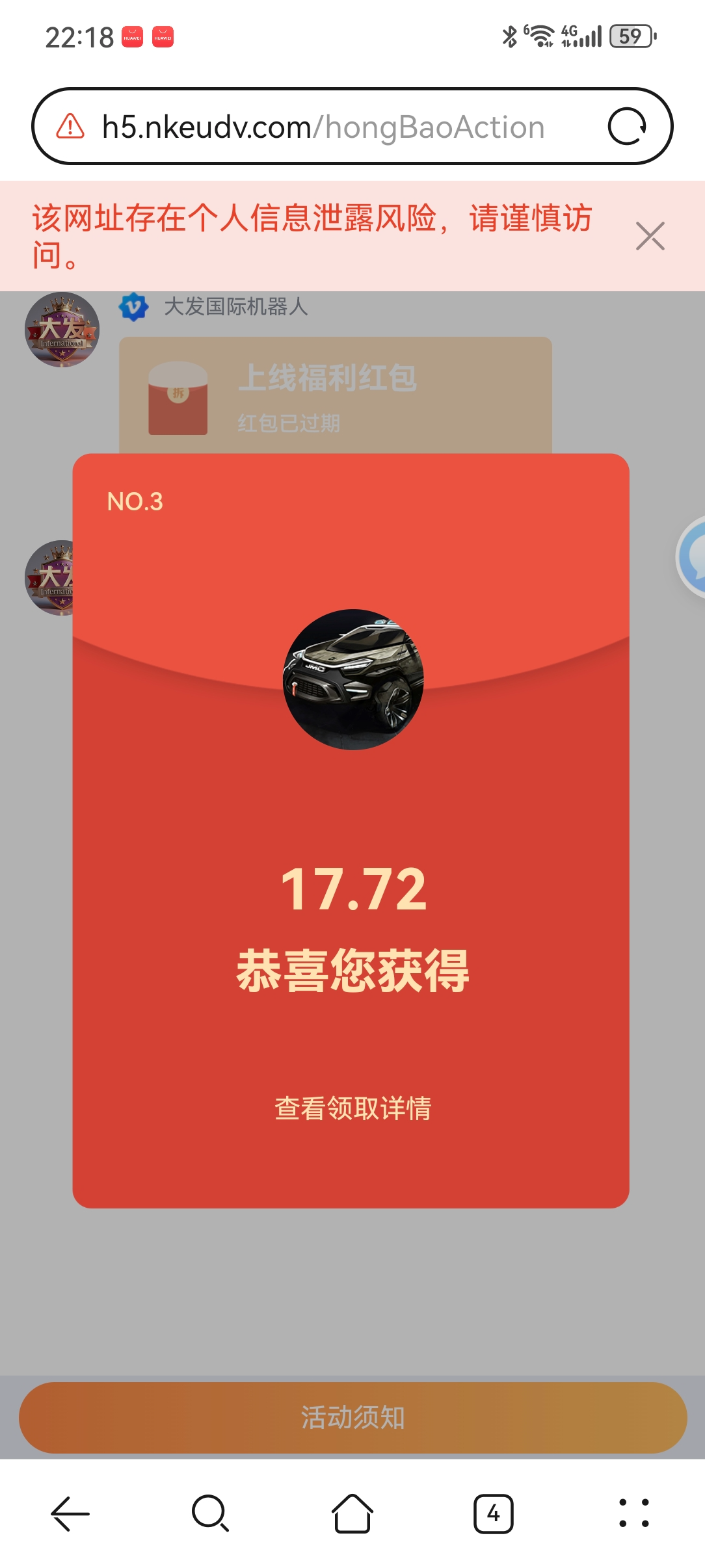The image size is (705, 1568).
Task: Open the browser overflow menu
Action: [x=633, y=1513]
